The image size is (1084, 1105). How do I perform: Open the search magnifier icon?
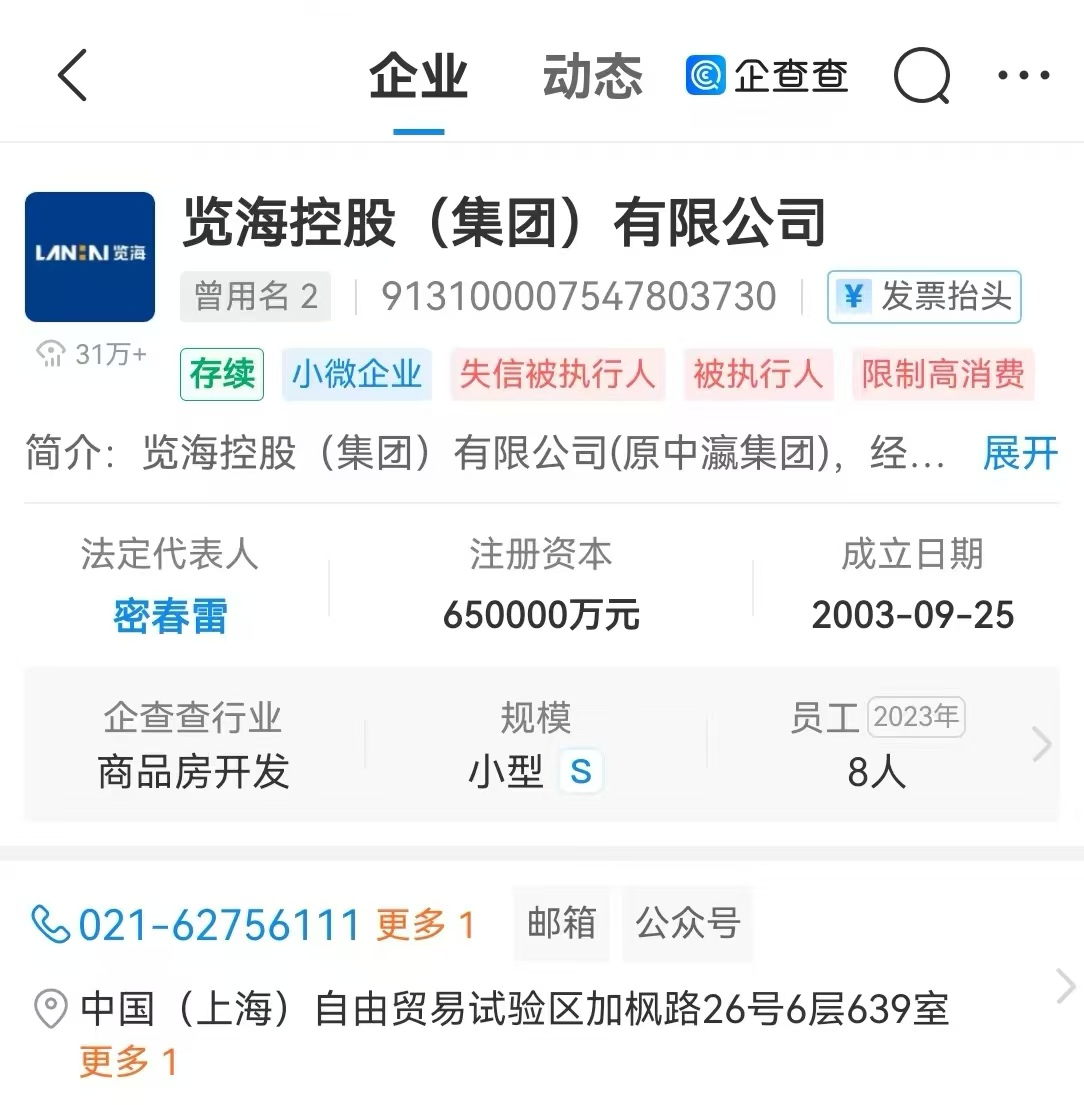(x=921, y=76)
